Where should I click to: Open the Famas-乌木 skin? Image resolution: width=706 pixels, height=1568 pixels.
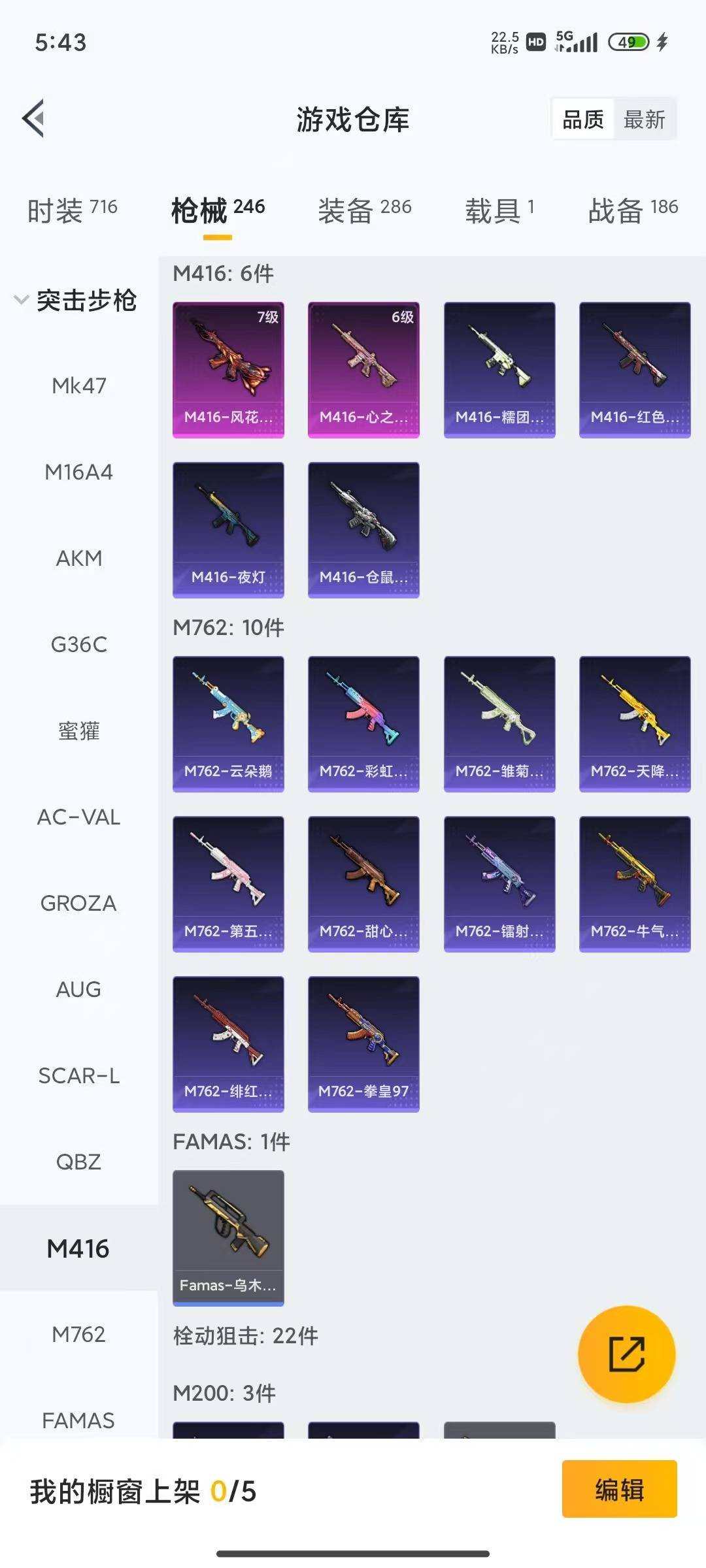[228, 1237]
